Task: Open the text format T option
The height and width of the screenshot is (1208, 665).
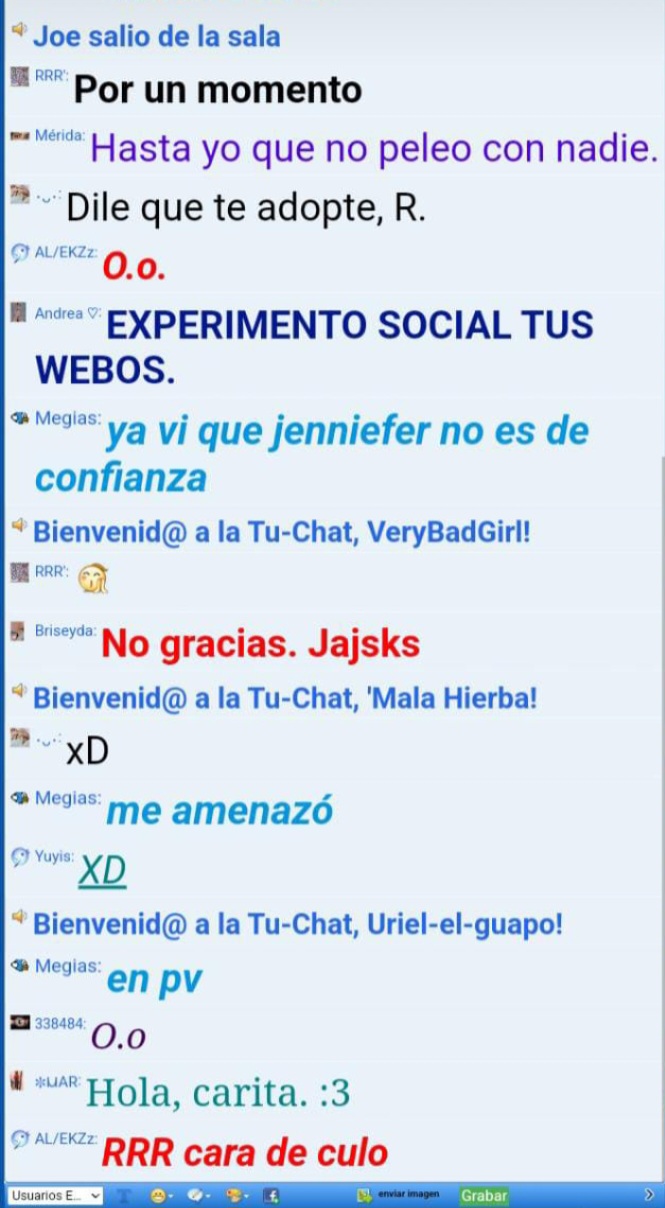Action: tap(124, 1195)
